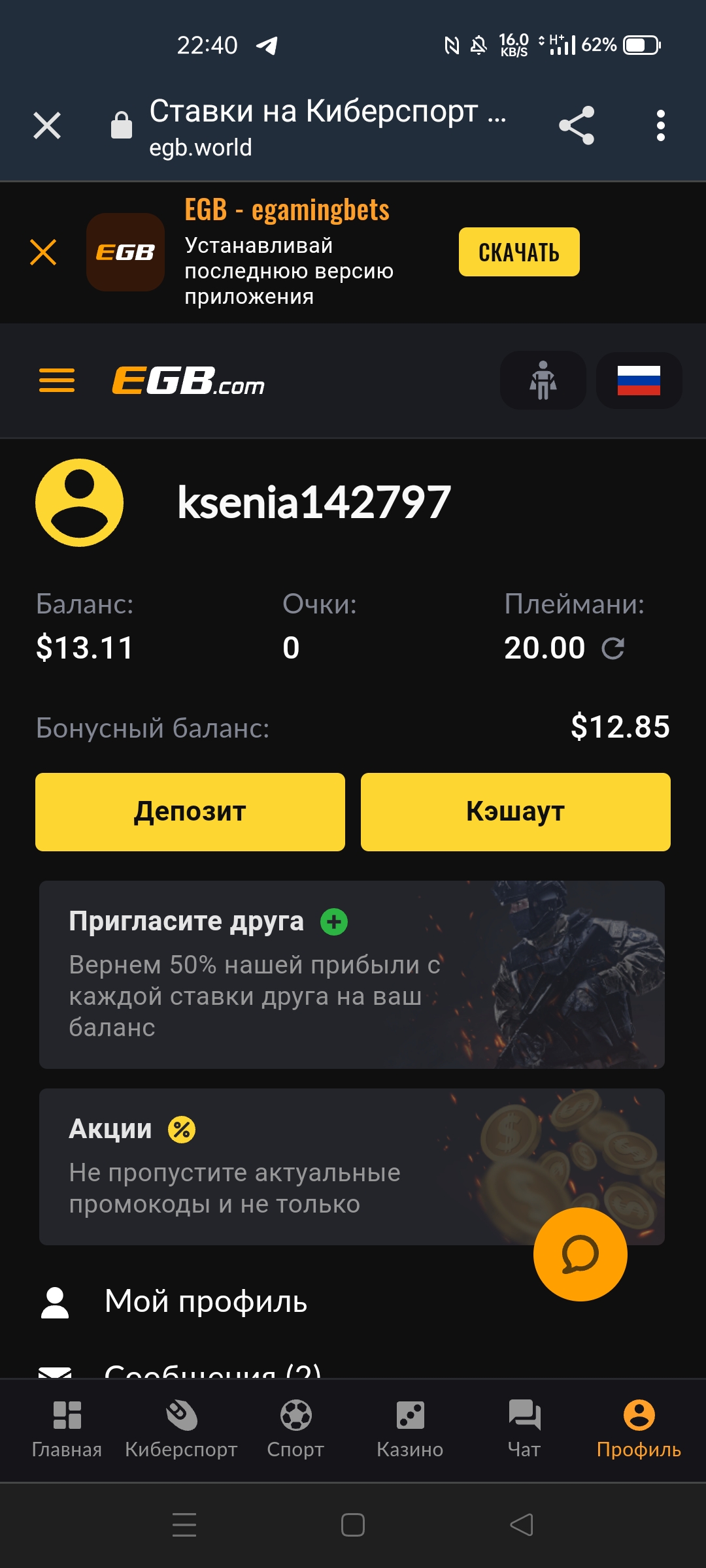This screenshot has height=1568, width=706.
Task: Open the hamburger side menu
Action: 57,380
